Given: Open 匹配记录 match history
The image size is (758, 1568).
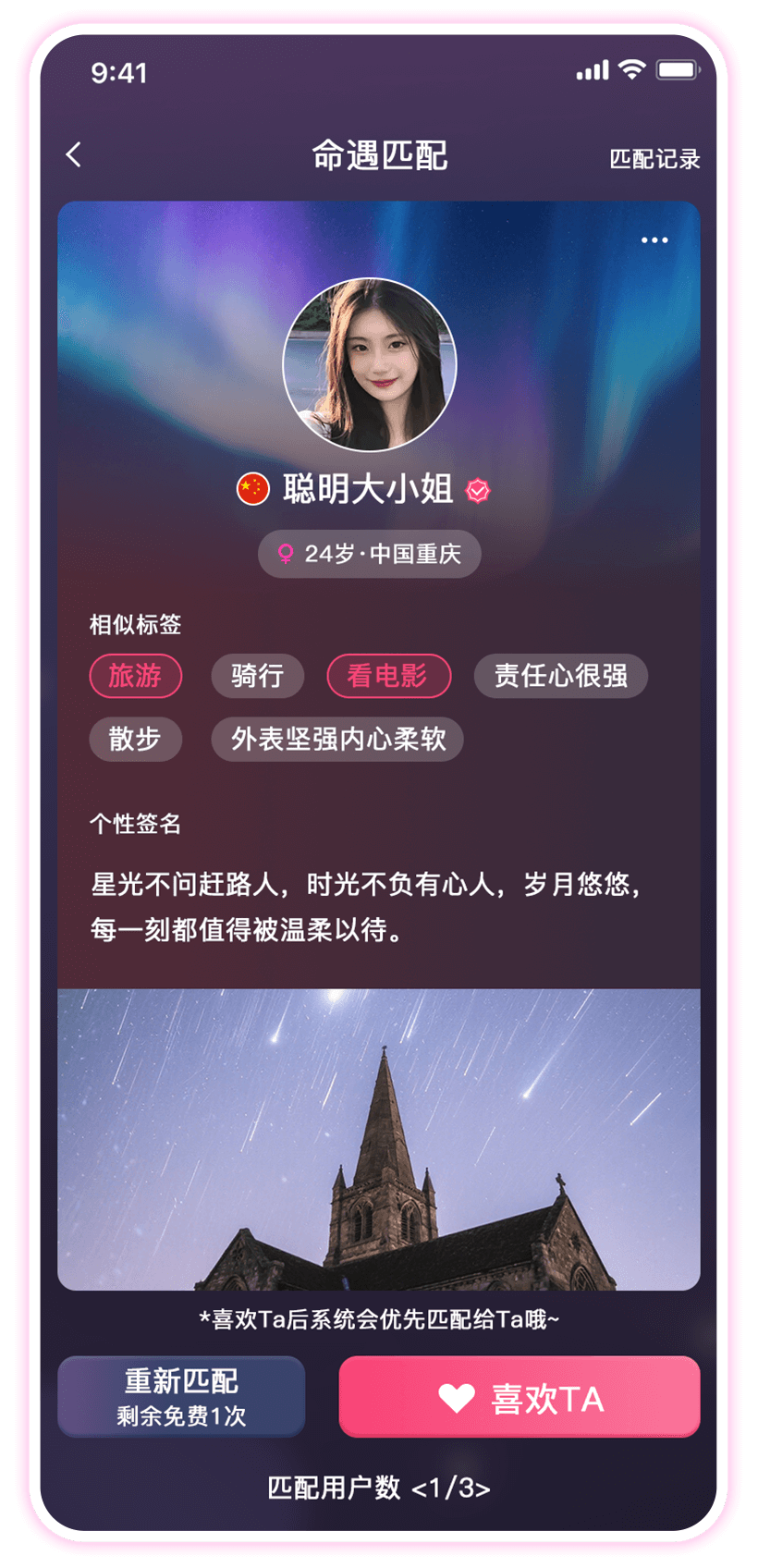Looking at the screenshot, I should pyautogui.click(x=654, y=159).
